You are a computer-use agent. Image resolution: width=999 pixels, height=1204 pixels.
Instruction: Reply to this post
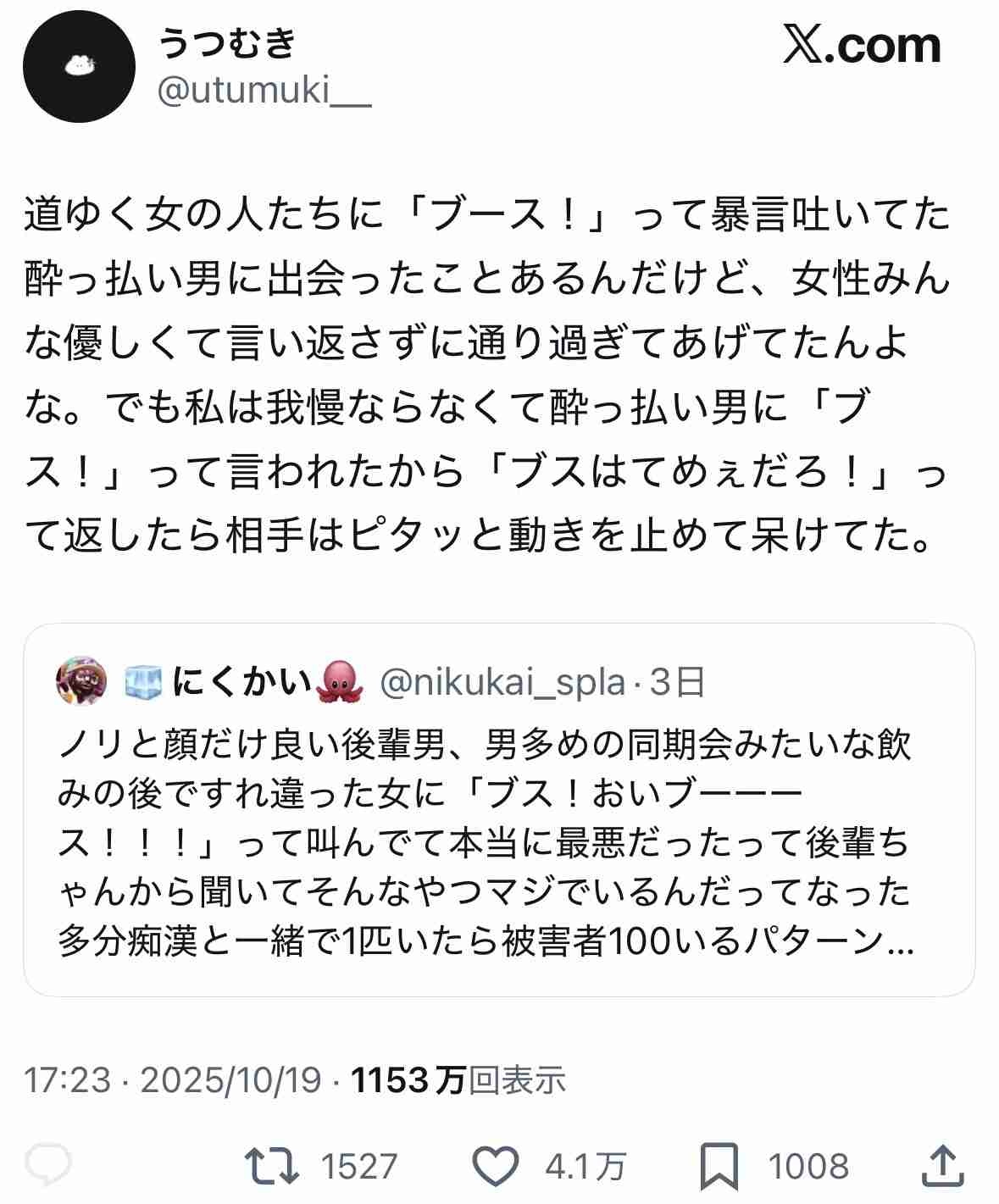point(48,1167)
